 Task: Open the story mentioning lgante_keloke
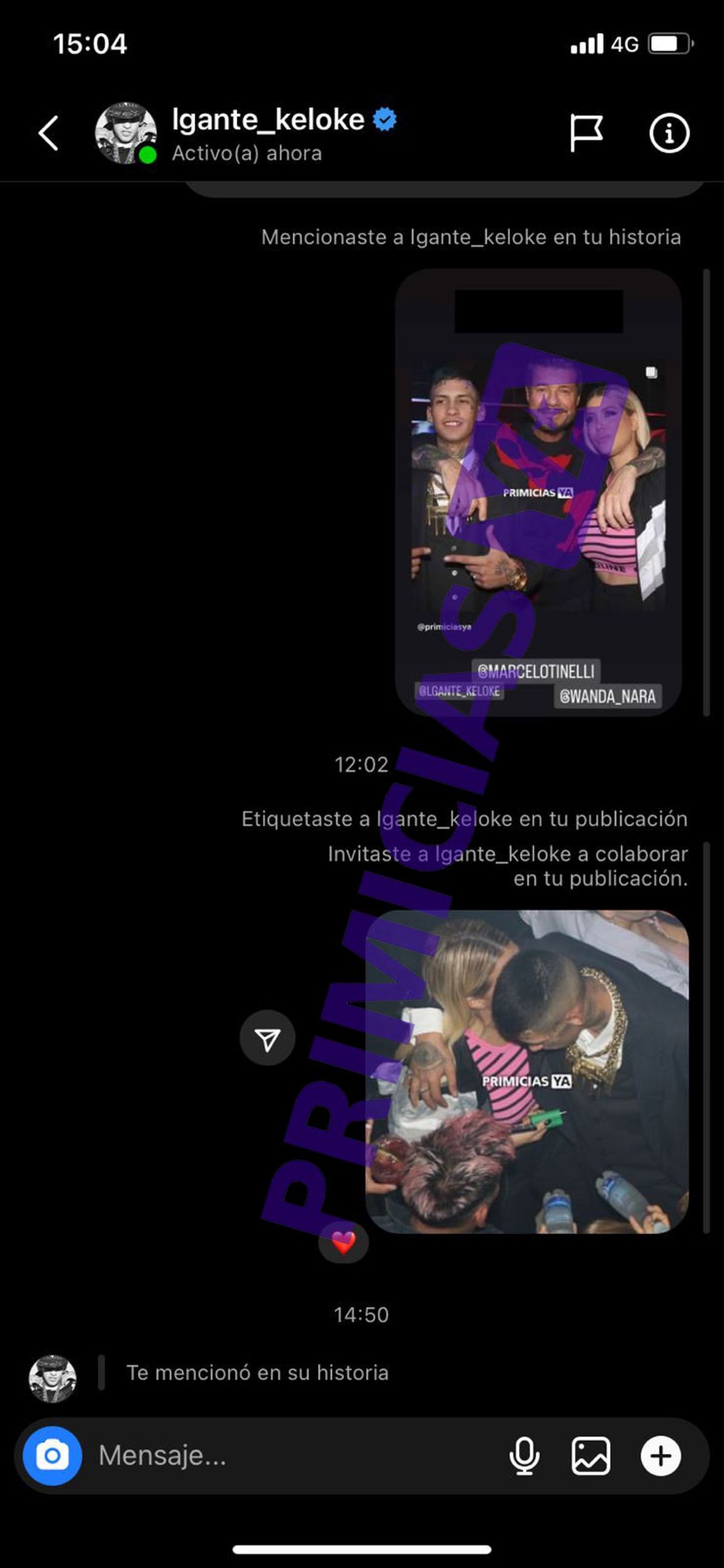click(538, 492)
